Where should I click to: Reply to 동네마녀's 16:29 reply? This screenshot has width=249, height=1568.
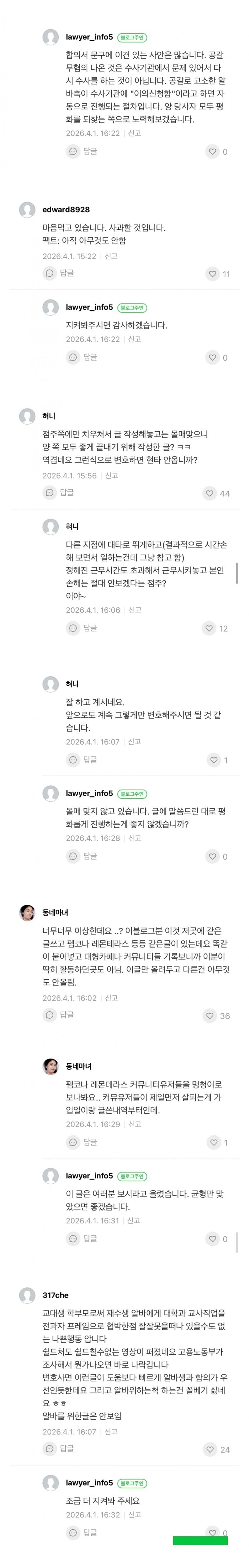click(83, 1142)
